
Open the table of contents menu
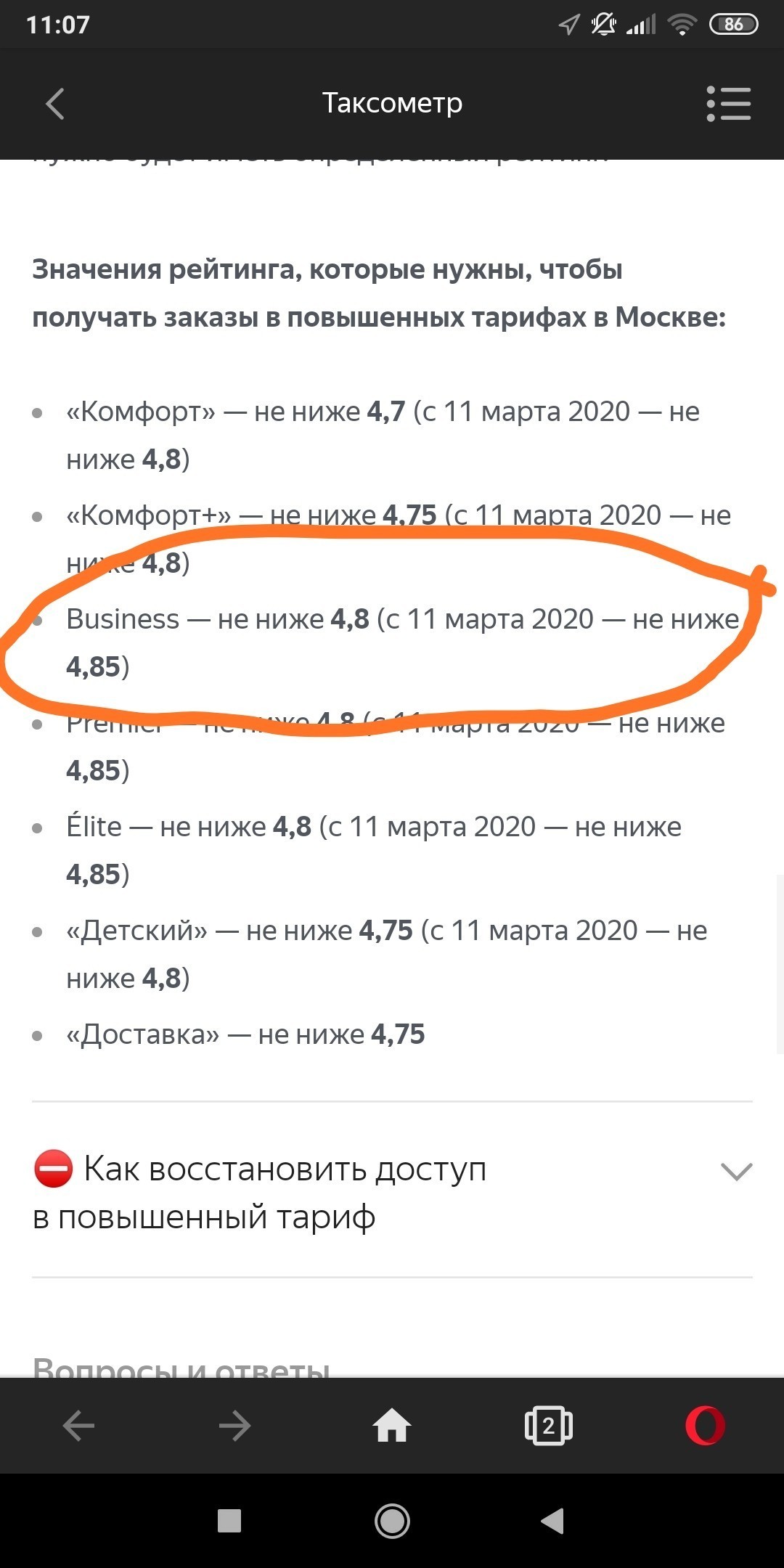728,104
